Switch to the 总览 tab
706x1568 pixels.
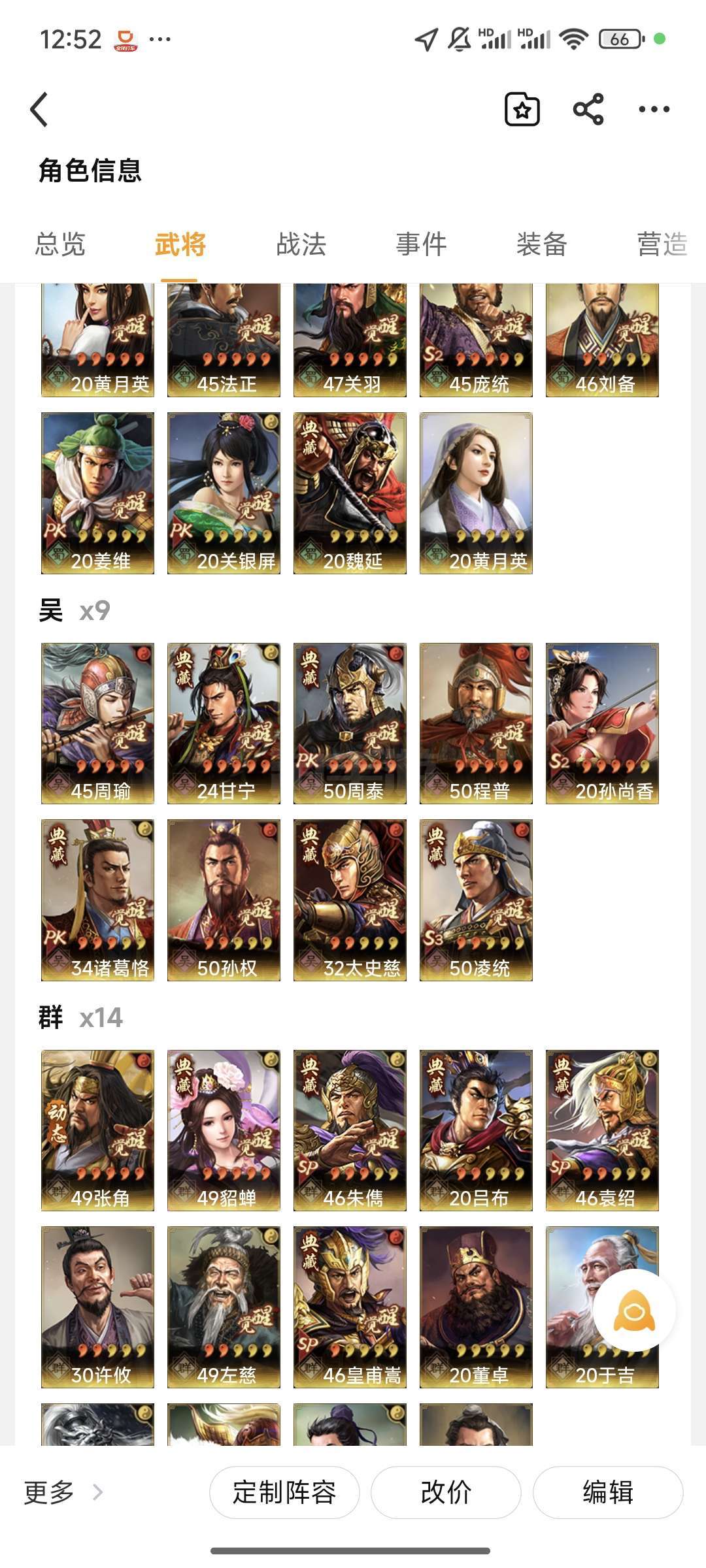tap(60, 245)
